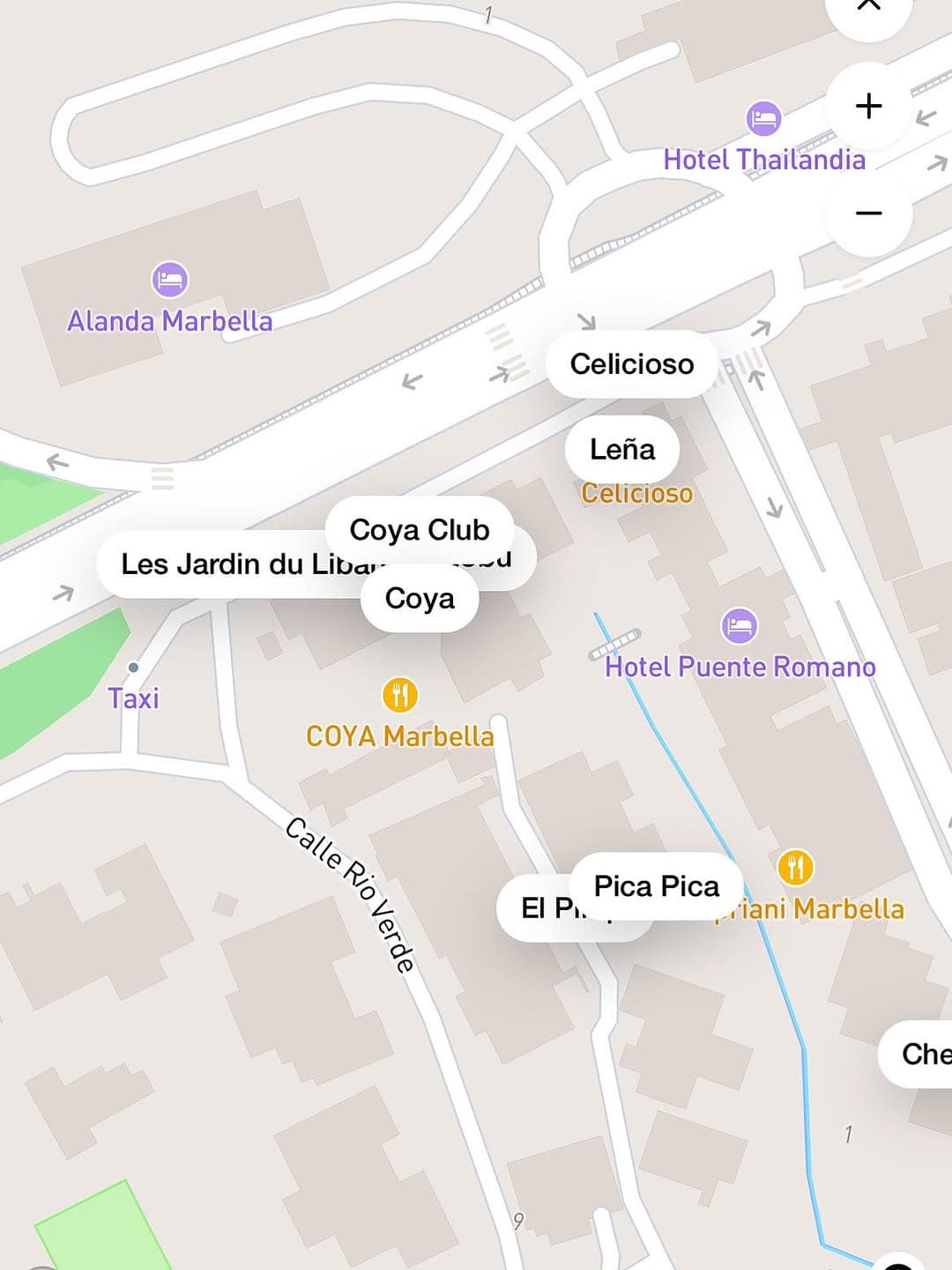Open the Leña place marker
The height and width of the screenshot is (1270, 952).
coord(621,449)
